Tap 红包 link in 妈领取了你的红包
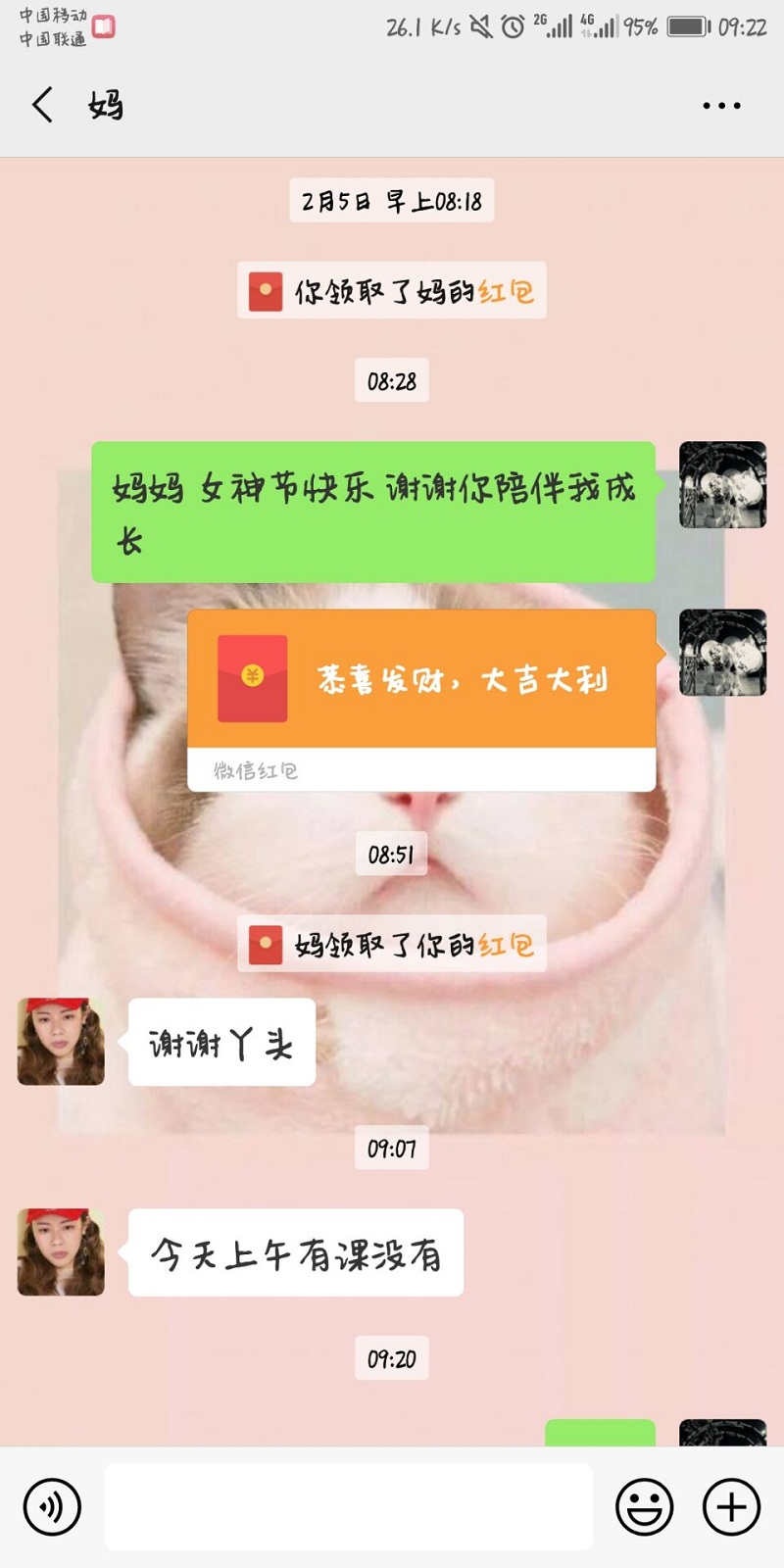Screen dimensions: 784x1568 tap(507, 946)
